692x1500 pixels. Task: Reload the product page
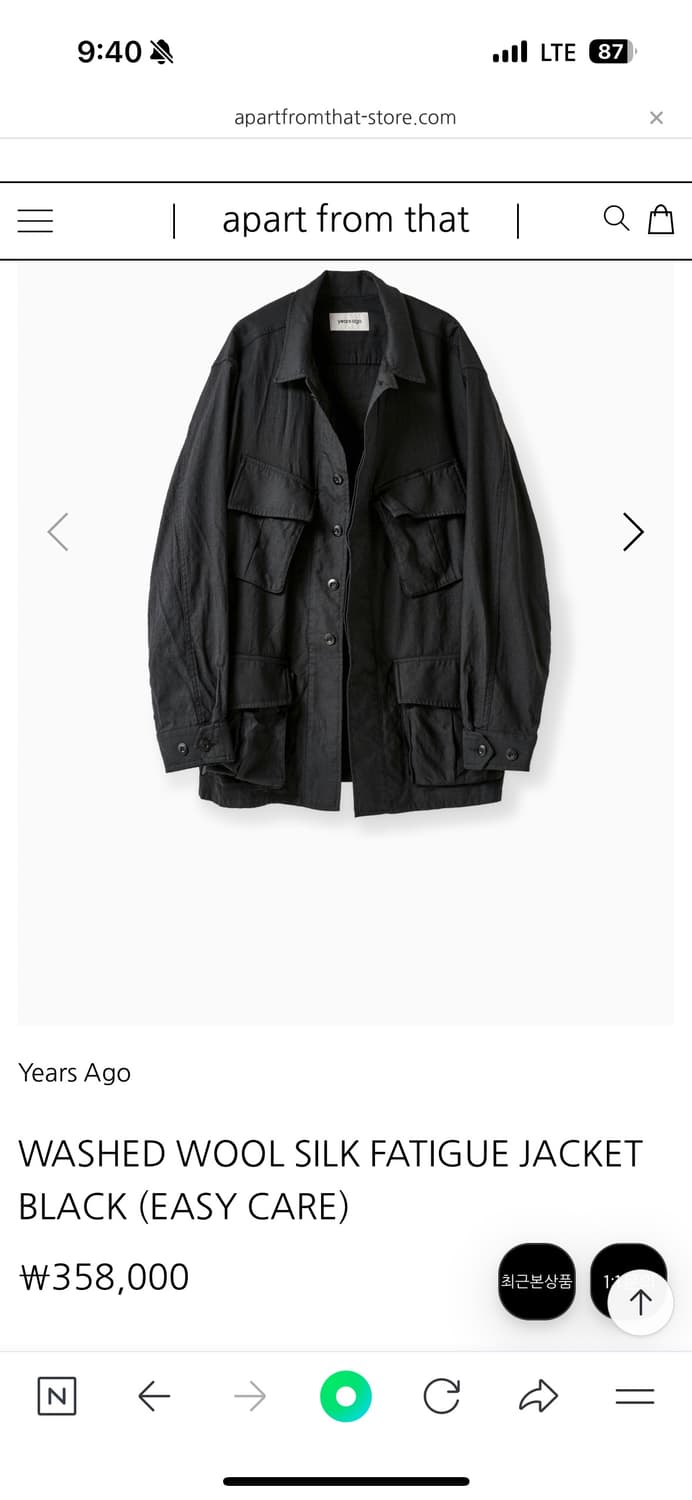point(441,1396)
